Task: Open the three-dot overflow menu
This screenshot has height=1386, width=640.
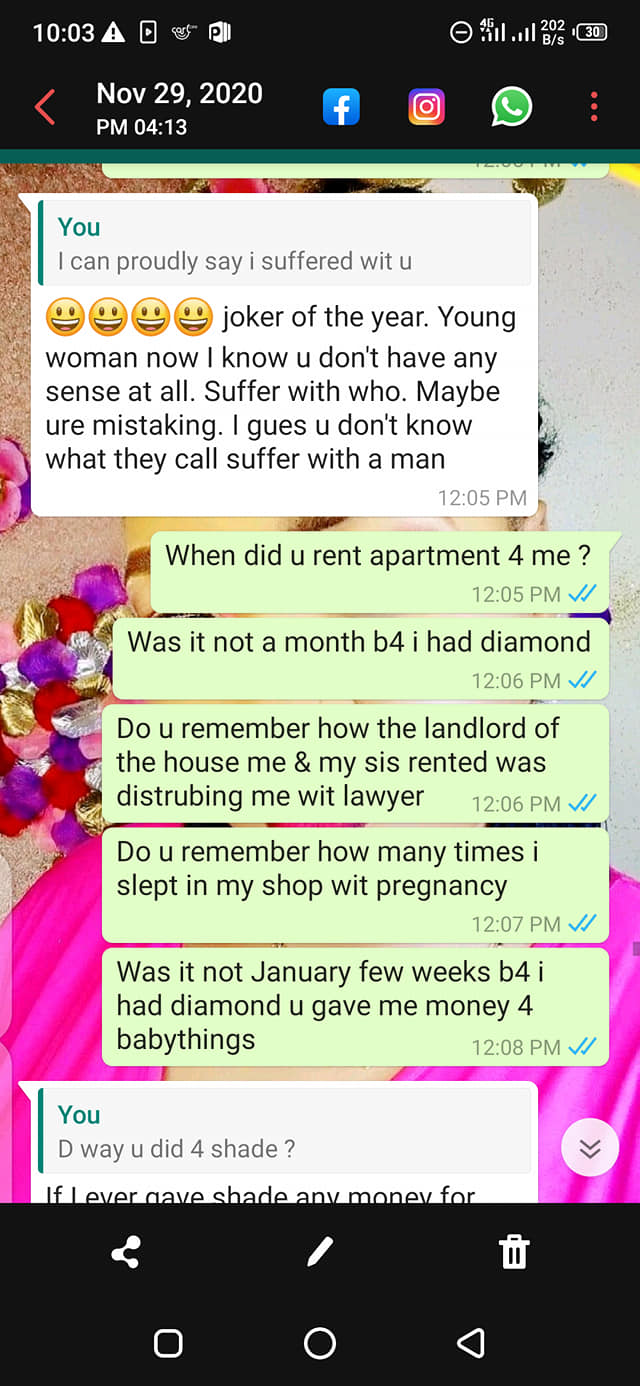Action: pyautogui.click(x=594, y=107)
